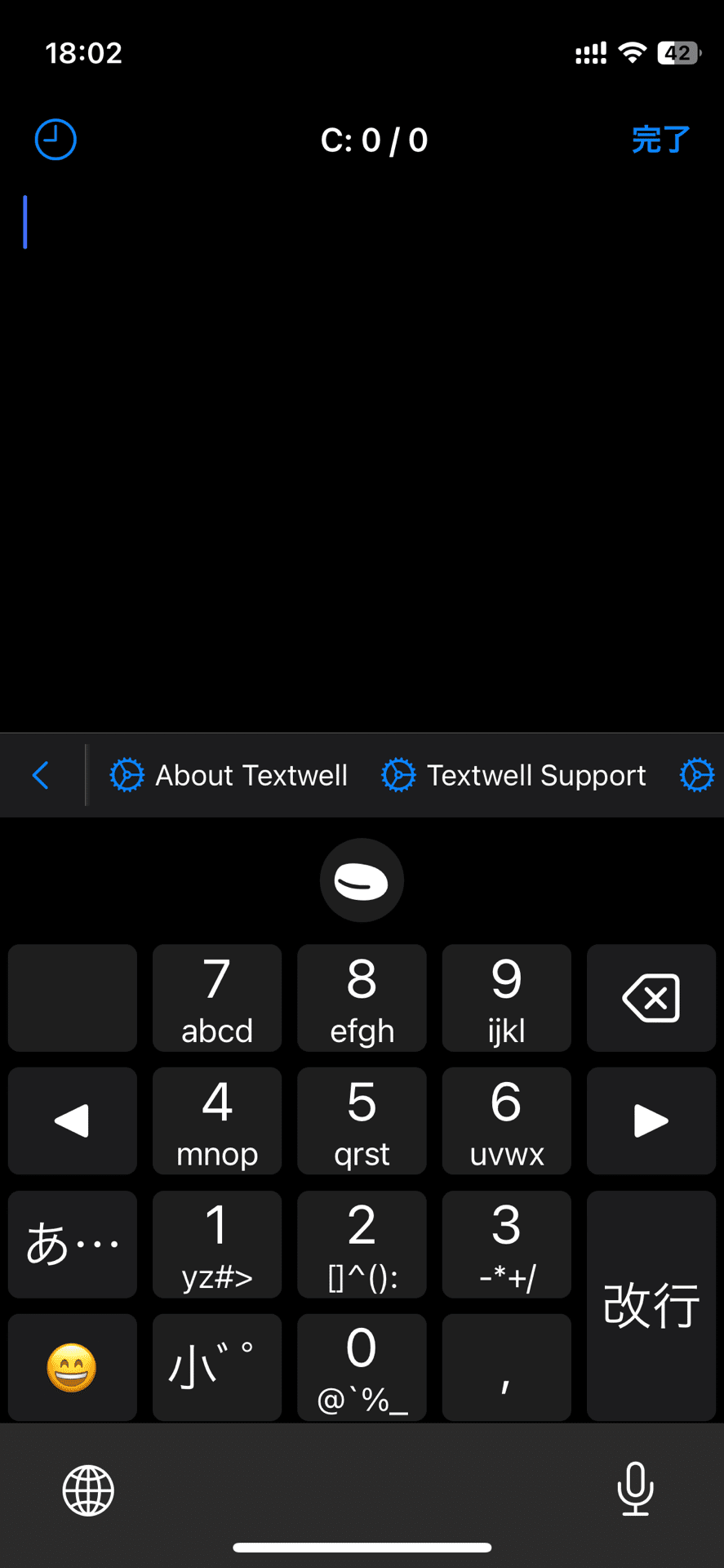Tap the round bean button above keyboard
724x1568 pixels.
tap(362, 880)
